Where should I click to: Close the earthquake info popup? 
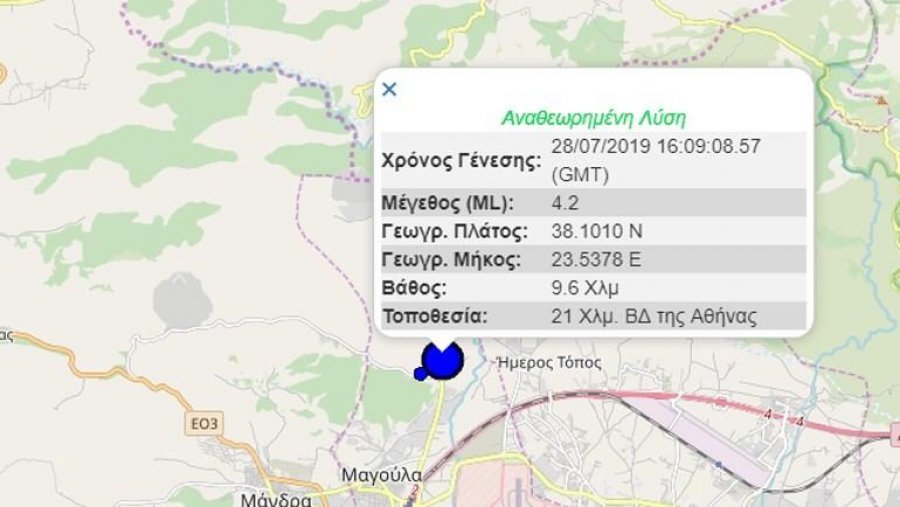coord(390,89)
